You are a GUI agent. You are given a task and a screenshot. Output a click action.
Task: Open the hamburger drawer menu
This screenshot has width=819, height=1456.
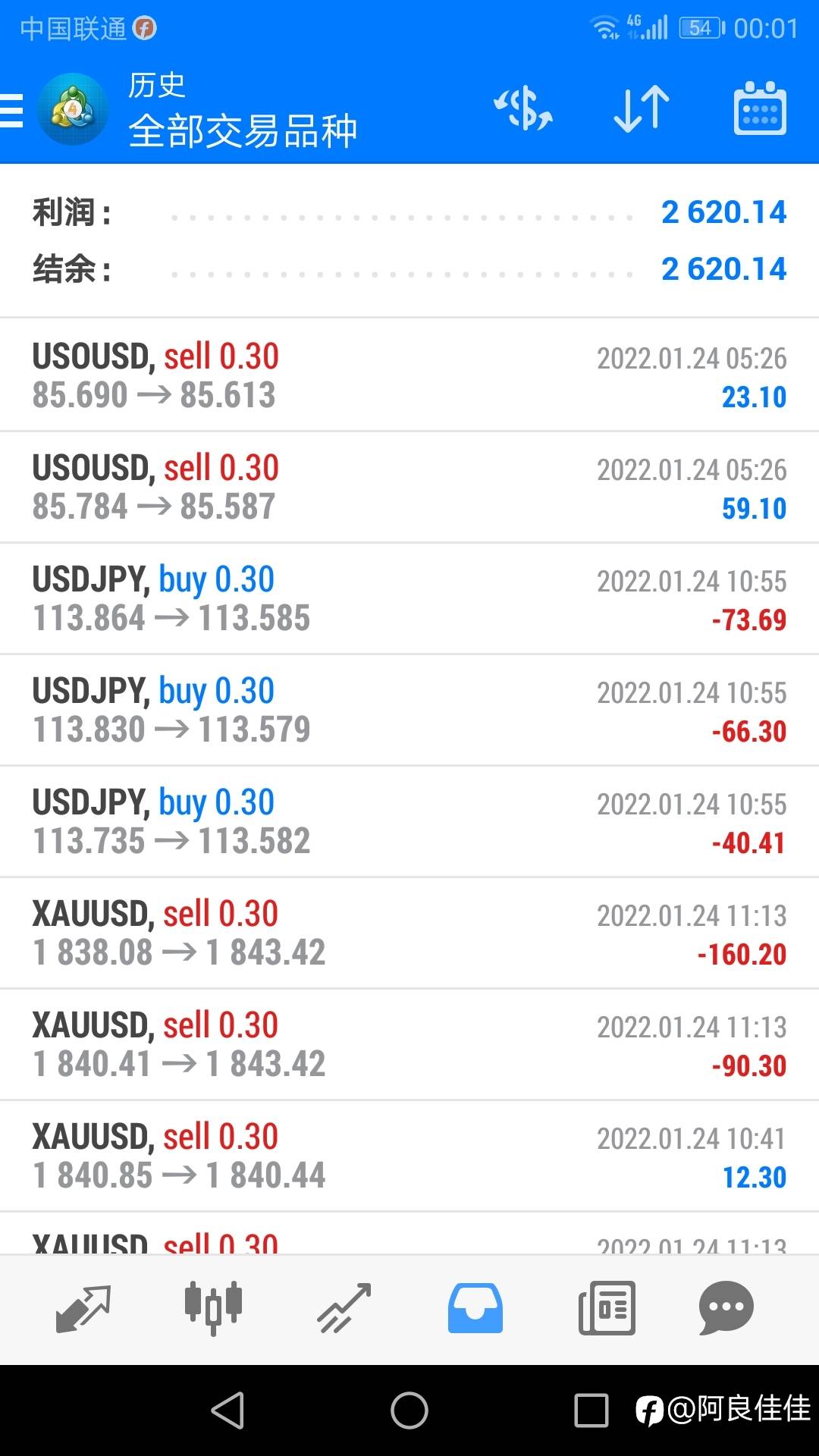coord(11,111)
